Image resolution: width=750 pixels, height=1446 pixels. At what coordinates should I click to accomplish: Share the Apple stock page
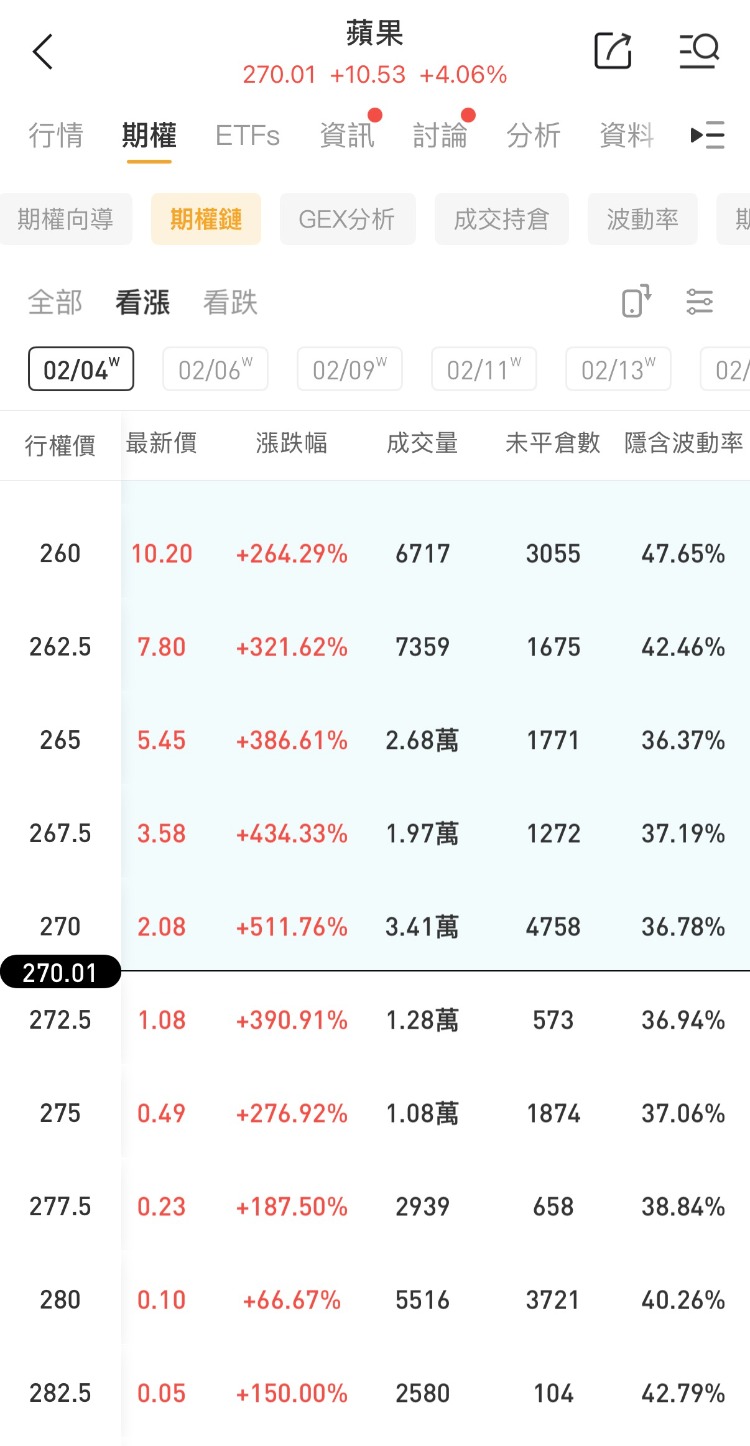(613, 50)
